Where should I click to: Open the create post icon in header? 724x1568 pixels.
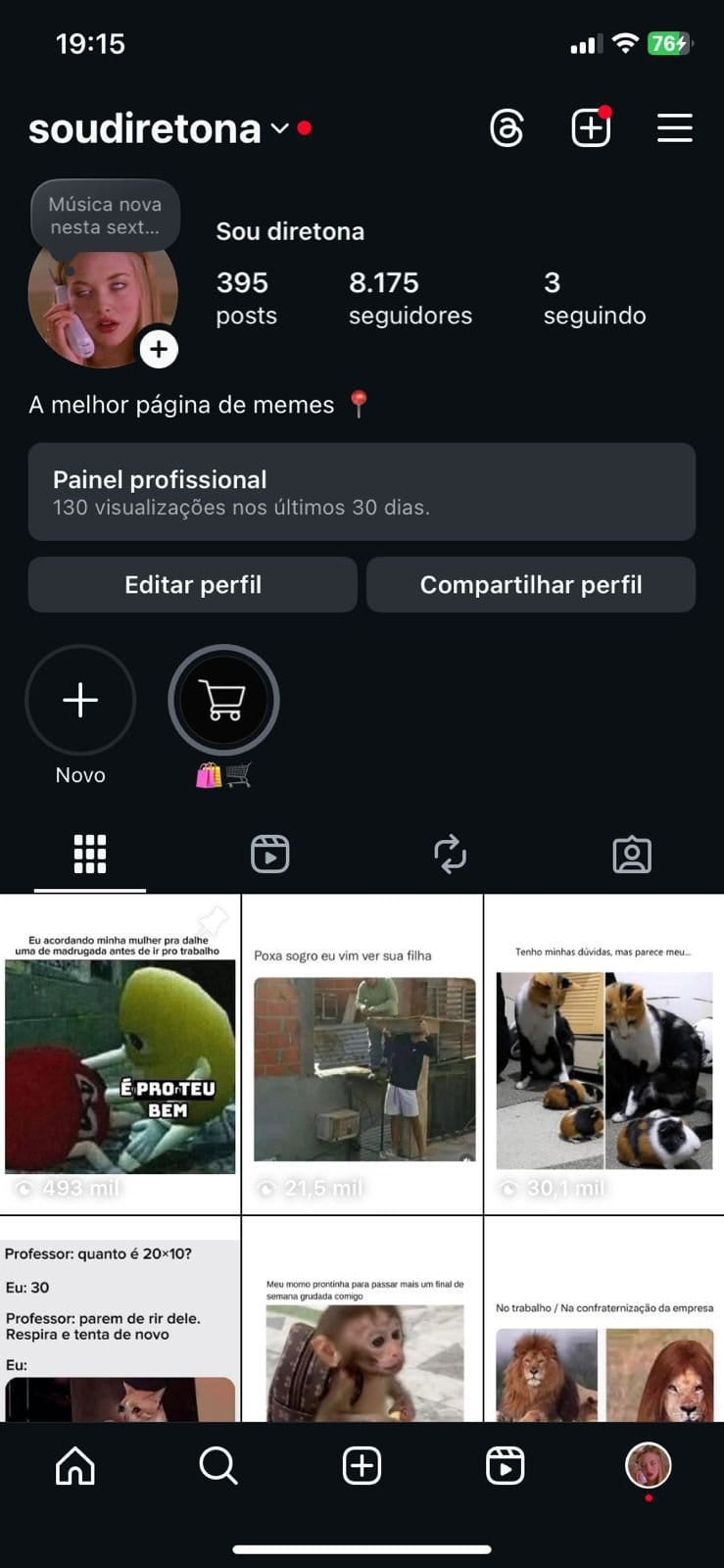coord(590,126)
